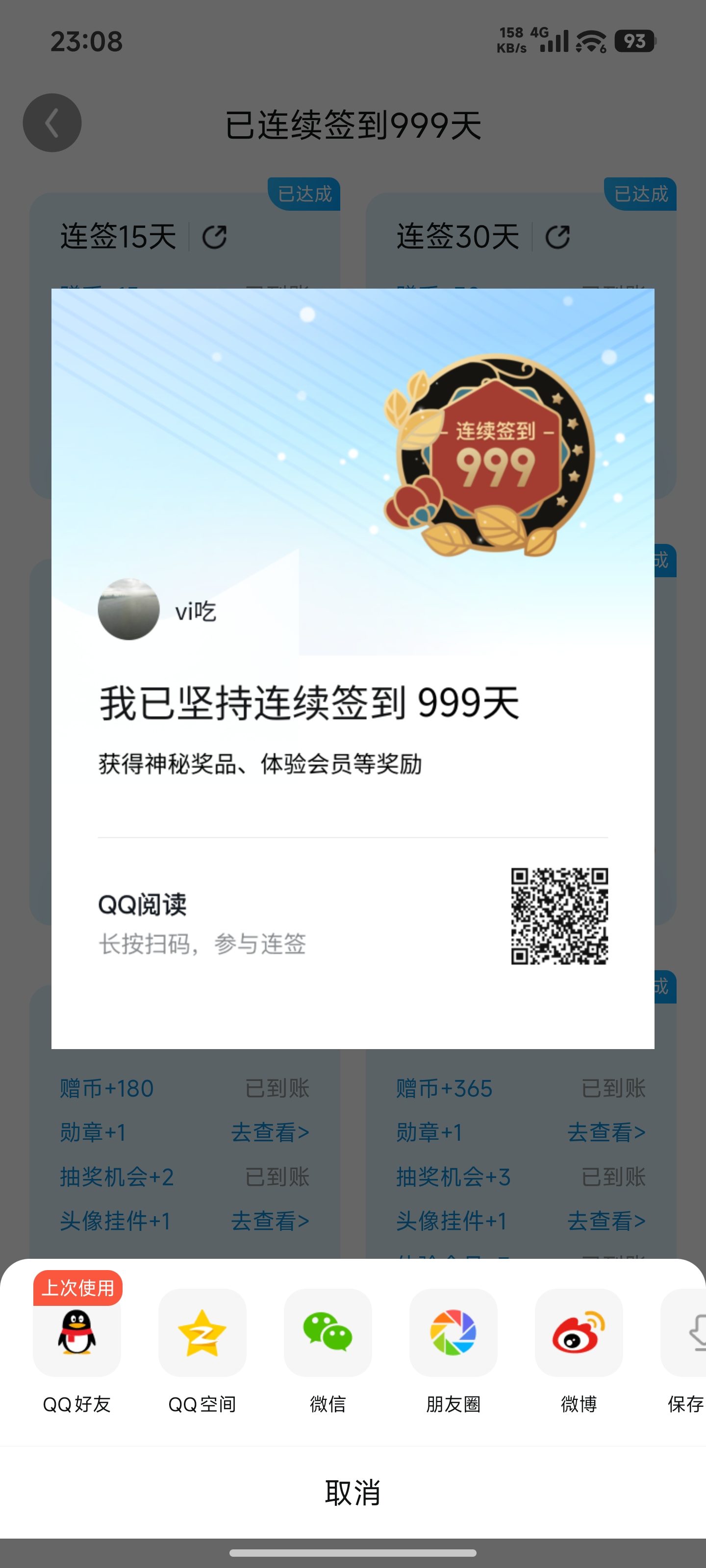
Task: Post to 朋友圈
Action: point(453,1333)
